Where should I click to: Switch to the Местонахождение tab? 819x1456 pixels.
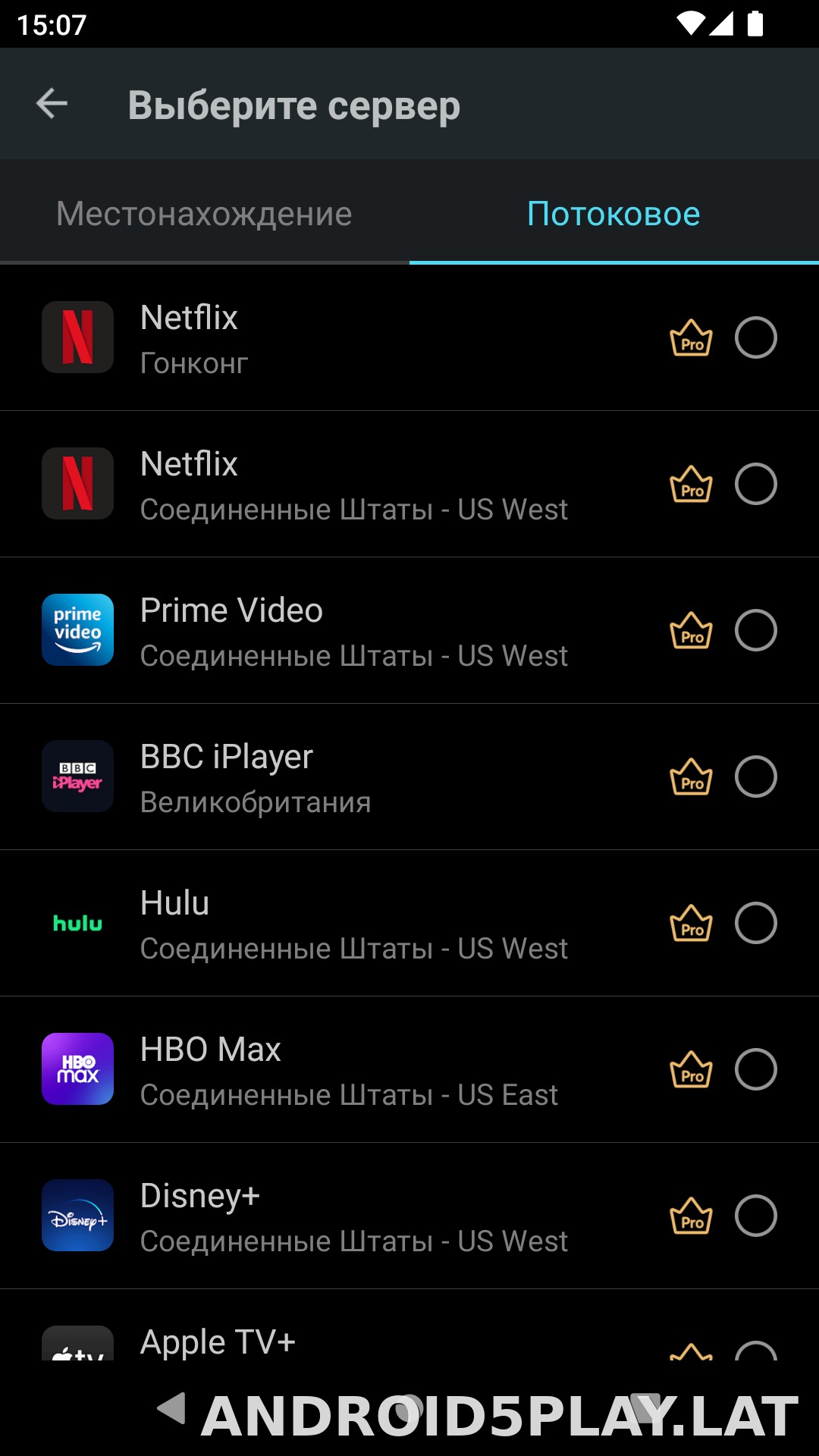pyautogui.click(x=204, y=213)
